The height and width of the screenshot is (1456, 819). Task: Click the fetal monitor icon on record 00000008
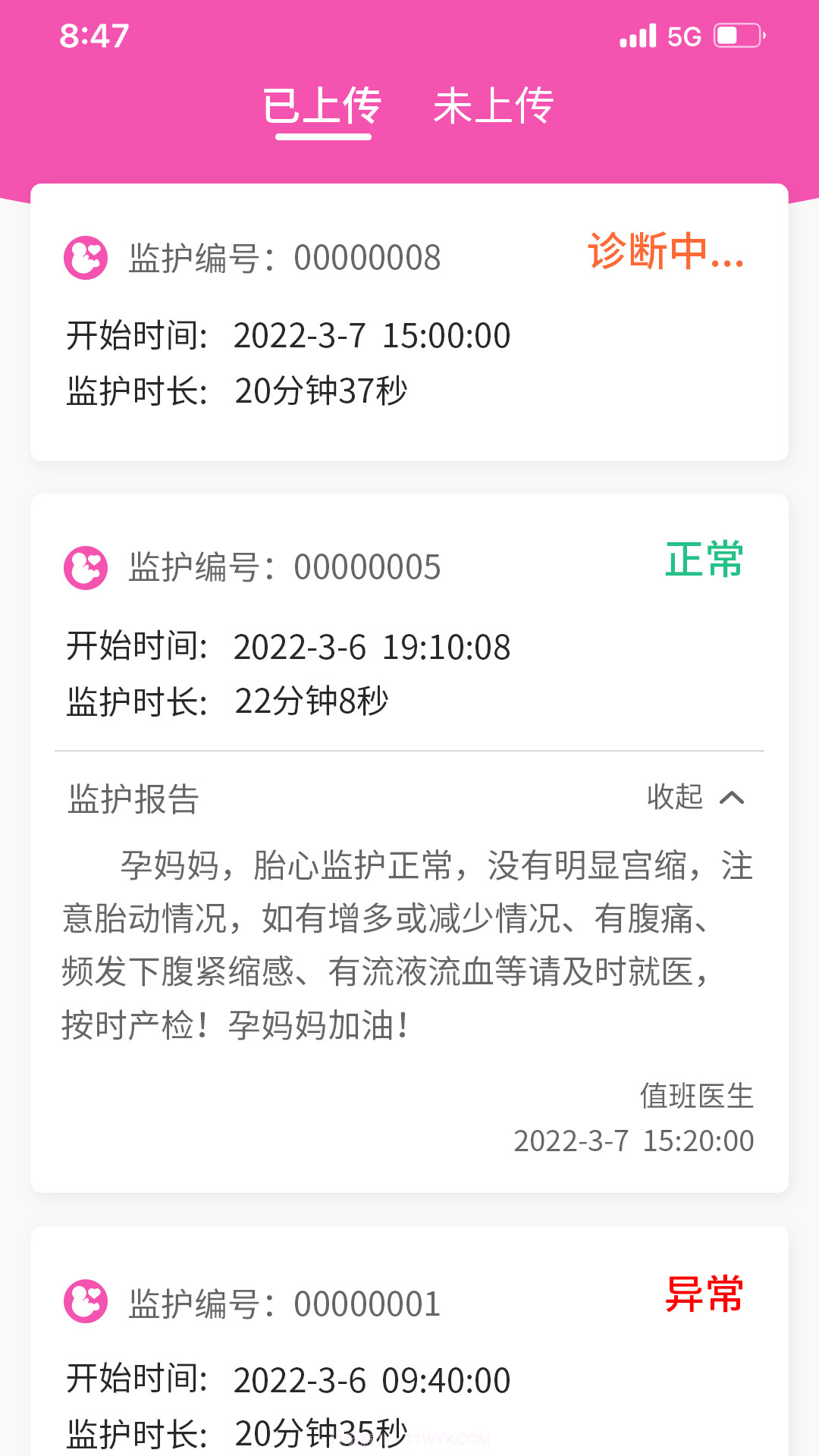click(85, 258)
